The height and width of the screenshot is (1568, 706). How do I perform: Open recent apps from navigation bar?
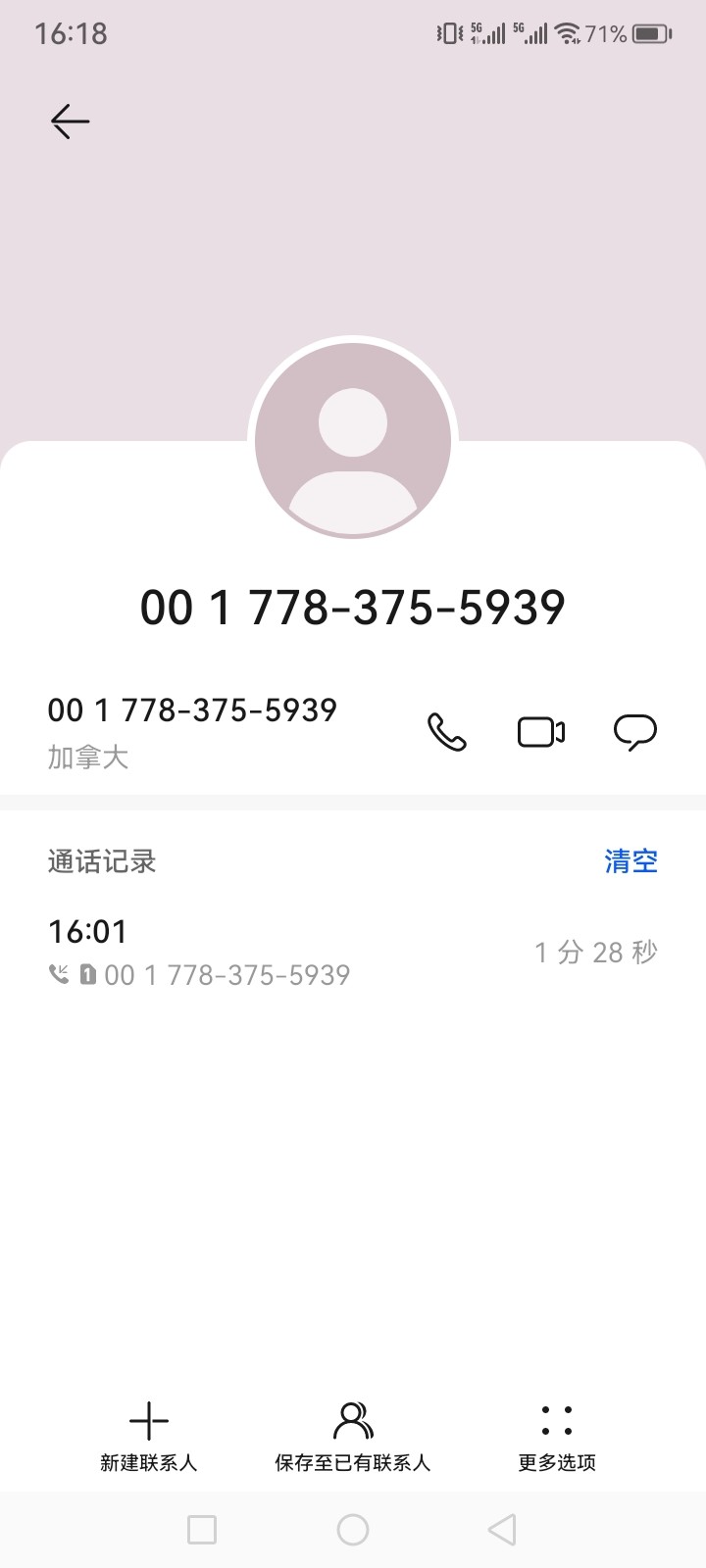[202, 1530]
